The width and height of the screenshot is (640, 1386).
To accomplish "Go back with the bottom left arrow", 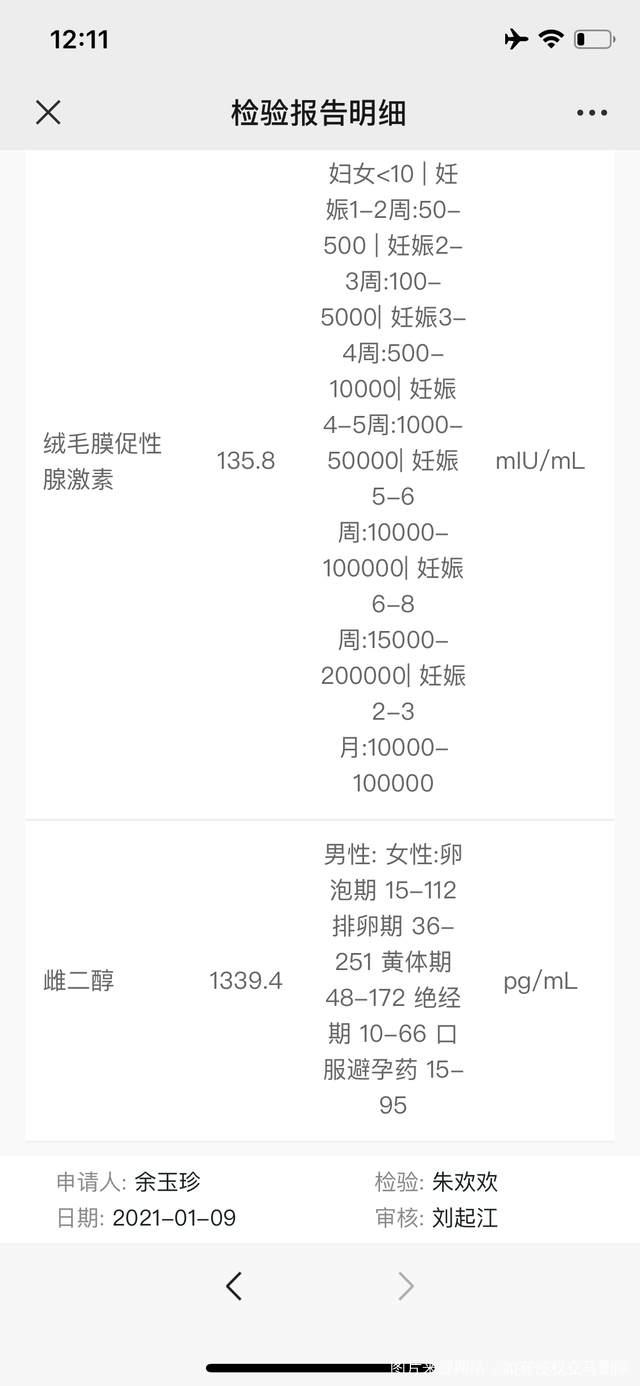I will point(234,1286).
